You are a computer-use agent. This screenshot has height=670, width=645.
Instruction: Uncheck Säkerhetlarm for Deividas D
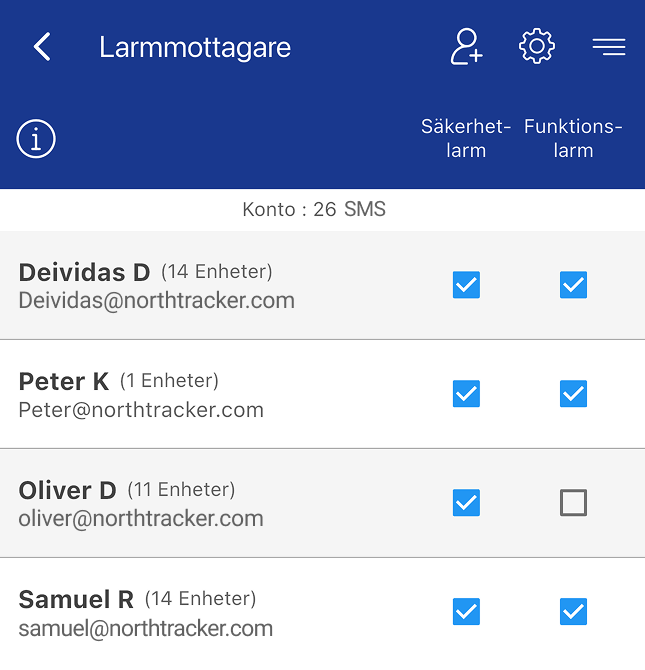pyautogui.click(x=466, y=285)
